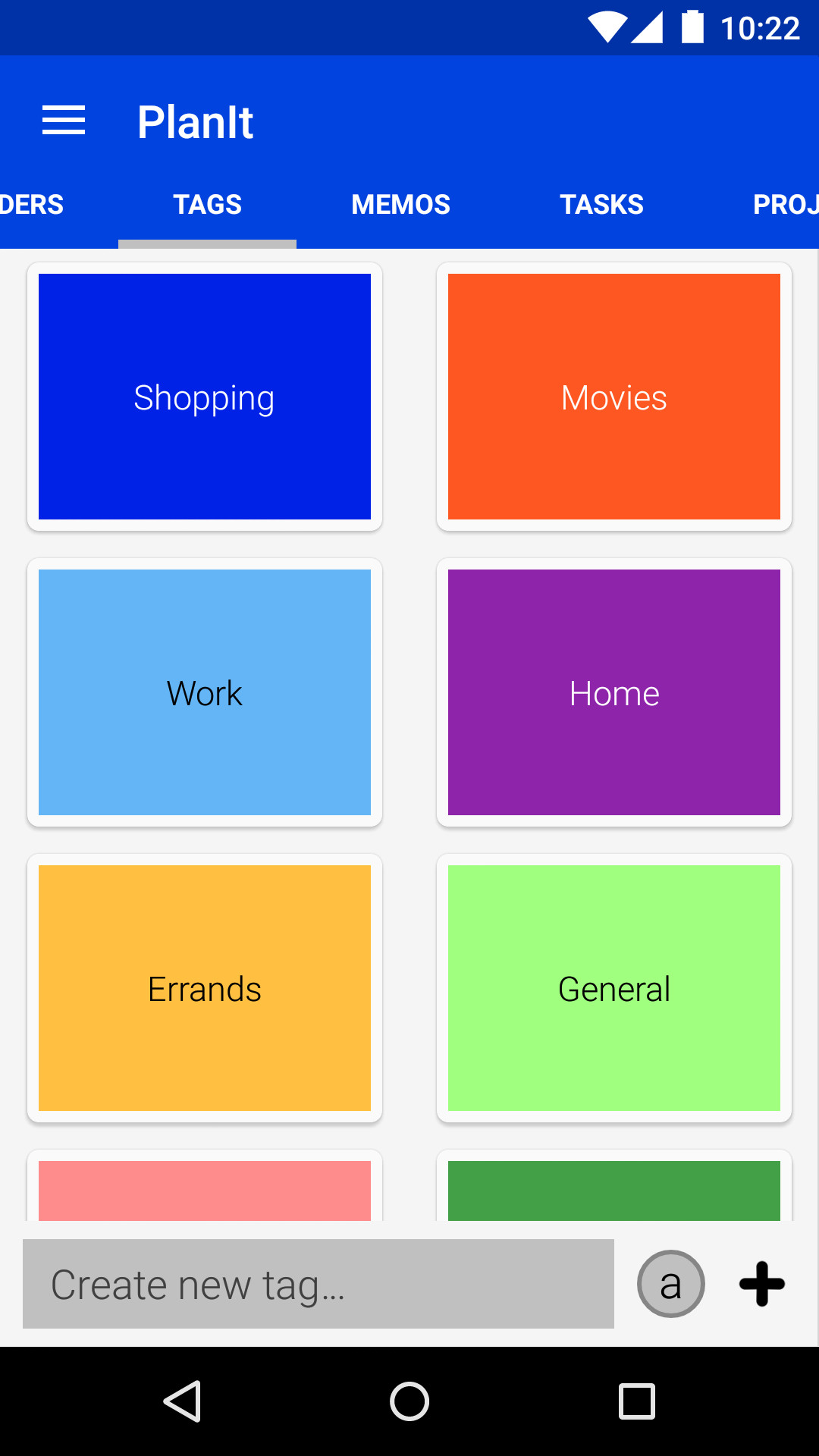This screenshot has height=1456, width=819.
Task: Open the Work tag card
Action: [x=205, y=692]
